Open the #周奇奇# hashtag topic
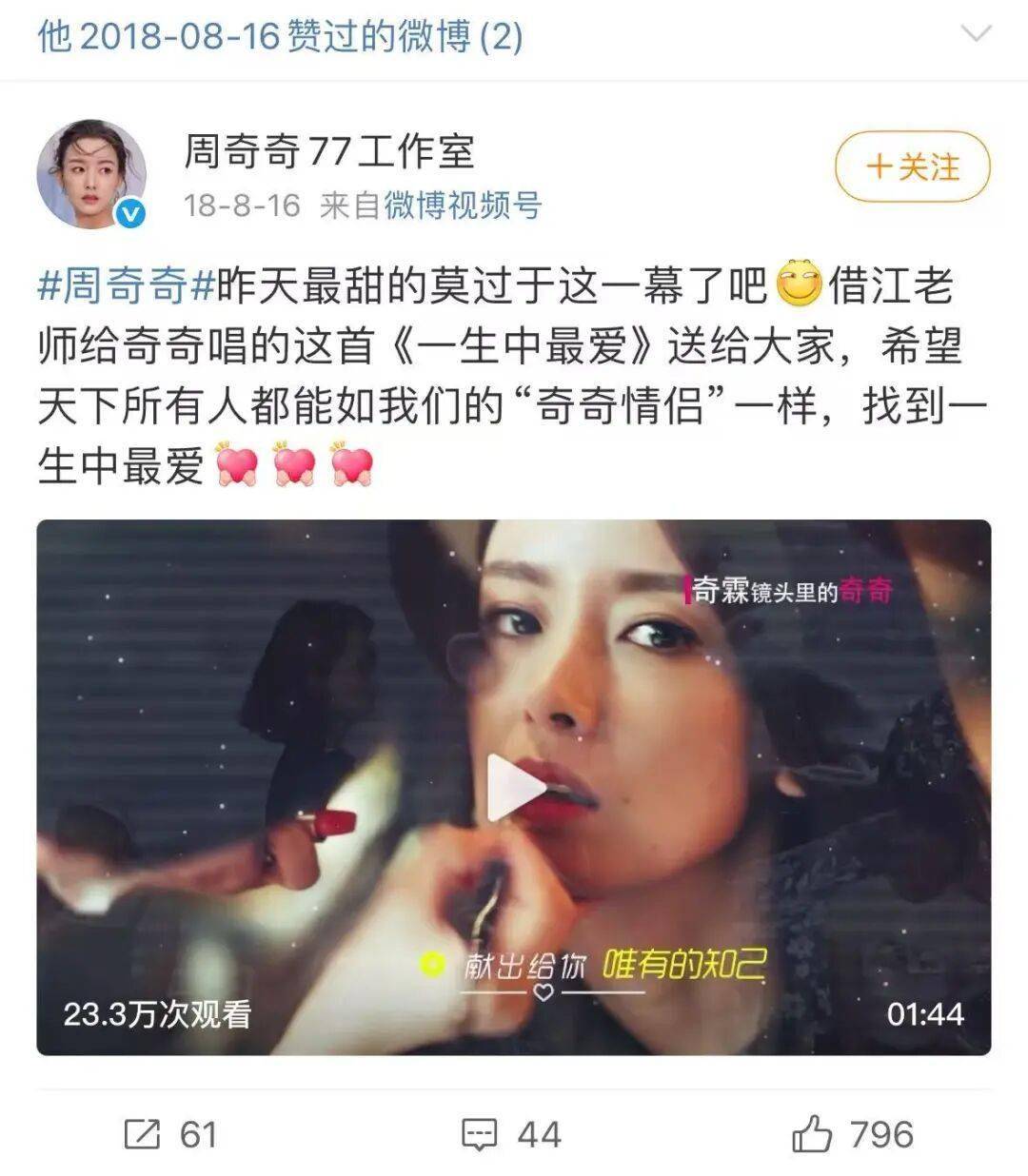Viewport: 1028px width, 1176px height. click(x=127, y=285)
